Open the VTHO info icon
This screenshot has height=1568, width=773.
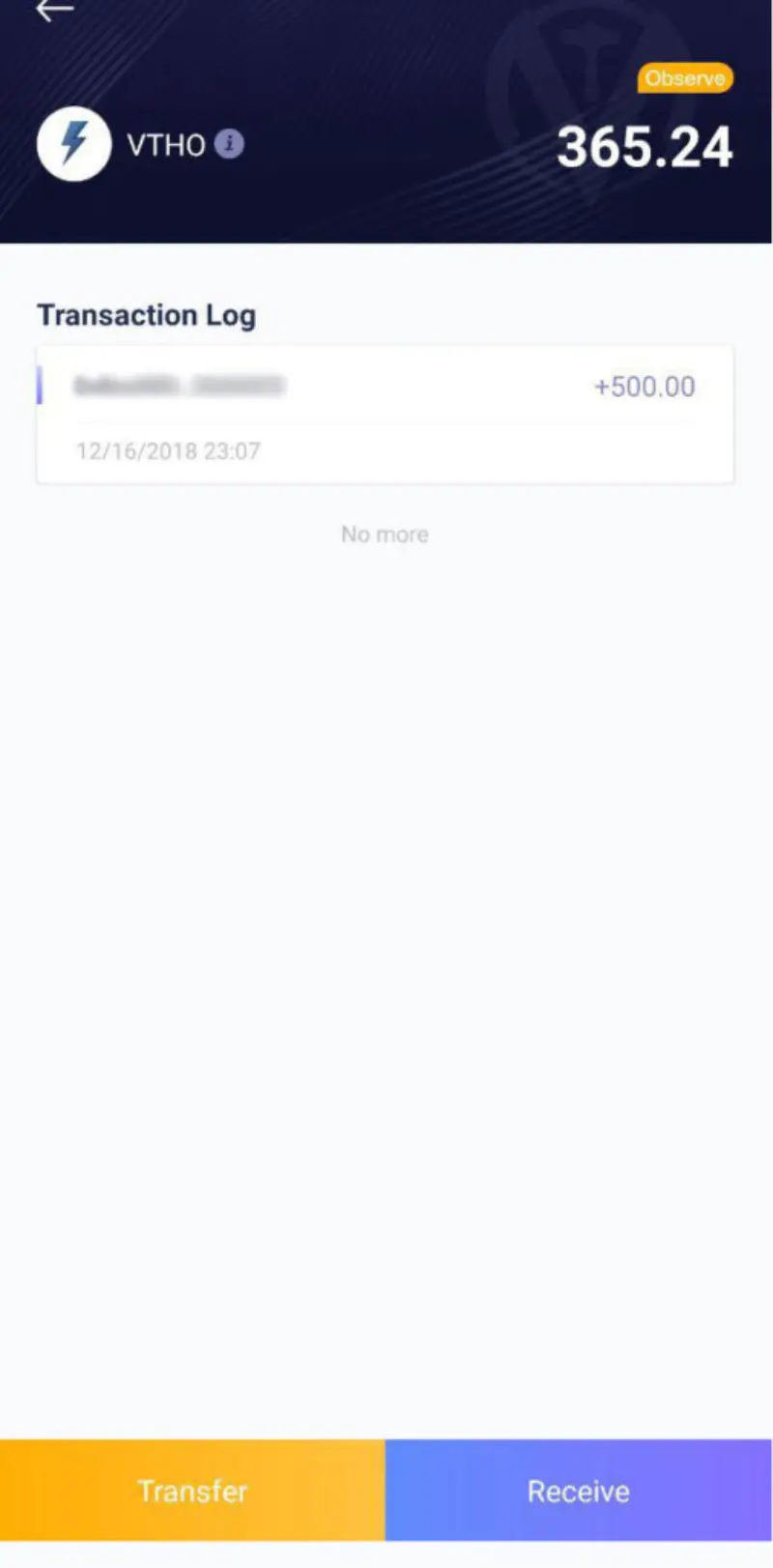pos(229,144)
